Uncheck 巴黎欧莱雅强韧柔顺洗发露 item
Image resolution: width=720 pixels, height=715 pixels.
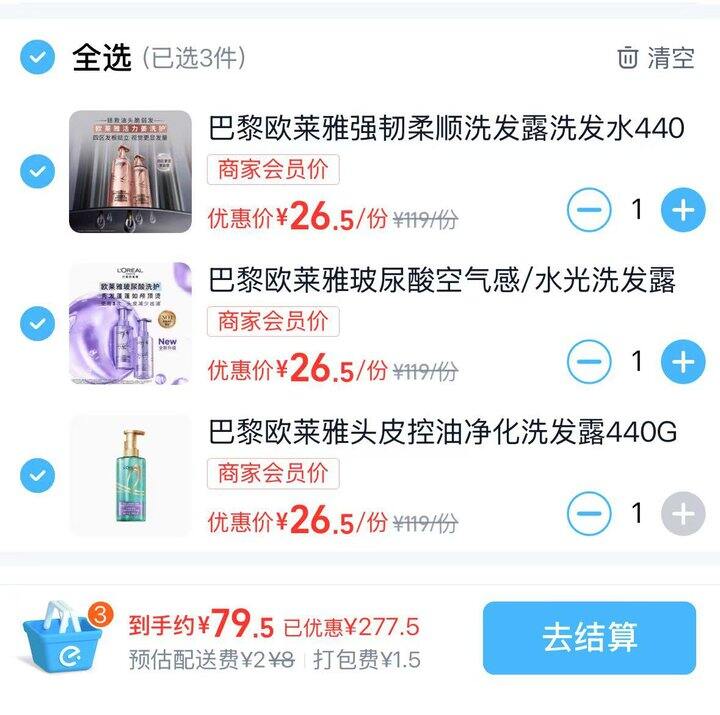click(x=37, y=172)
